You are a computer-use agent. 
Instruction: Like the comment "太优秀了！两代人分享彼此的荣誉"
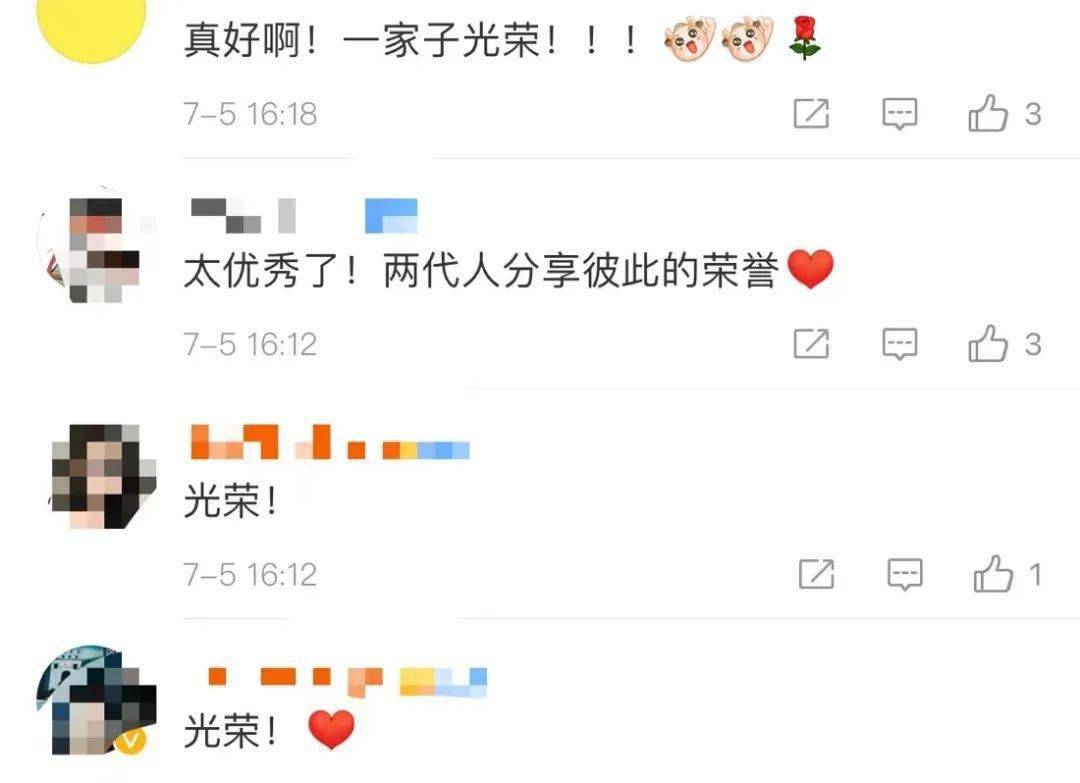point(989,345)
